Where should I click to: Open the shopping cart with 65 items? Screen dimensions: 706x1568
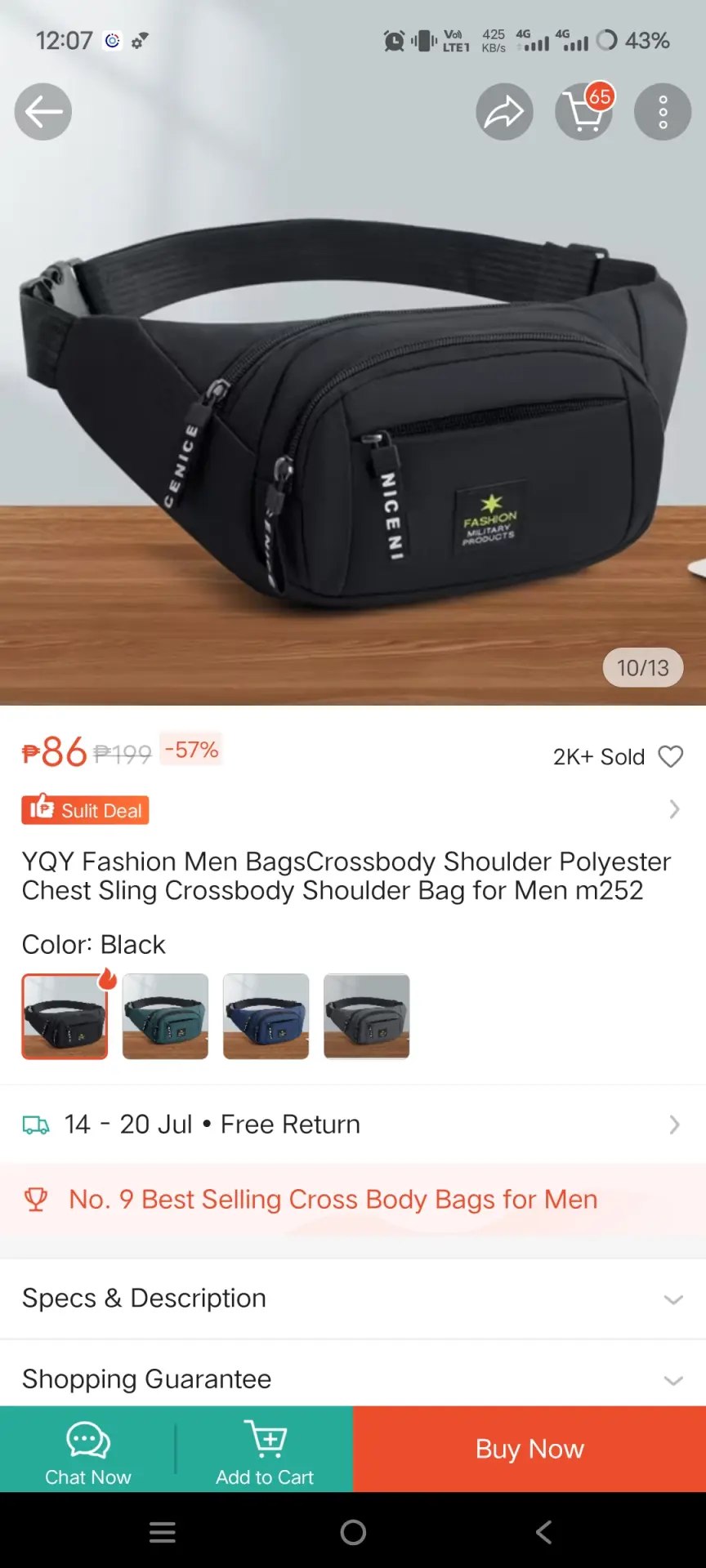tap(584, 112)
